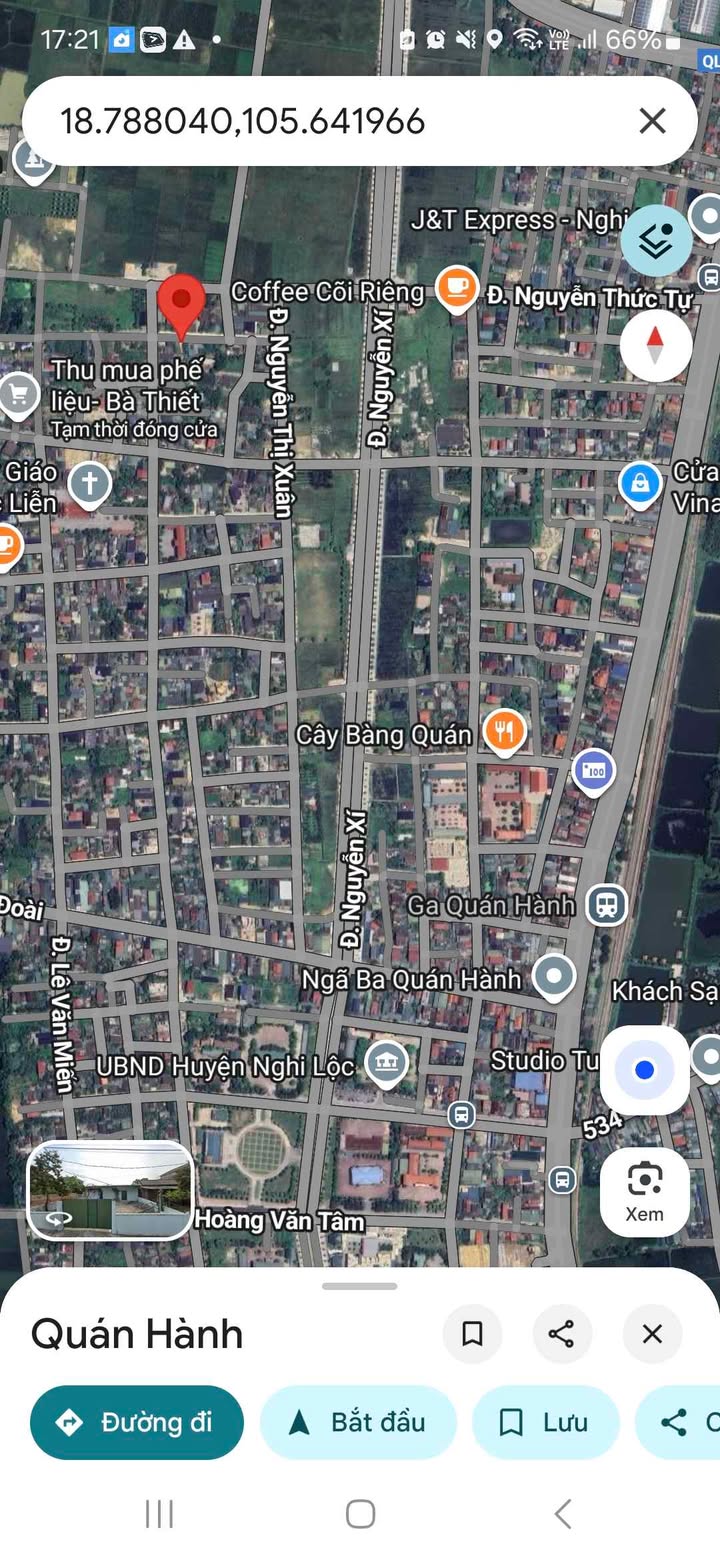Open the map layers selector
The height and width of the screenshot is (1560, 720).
click(x=656, y=241)
